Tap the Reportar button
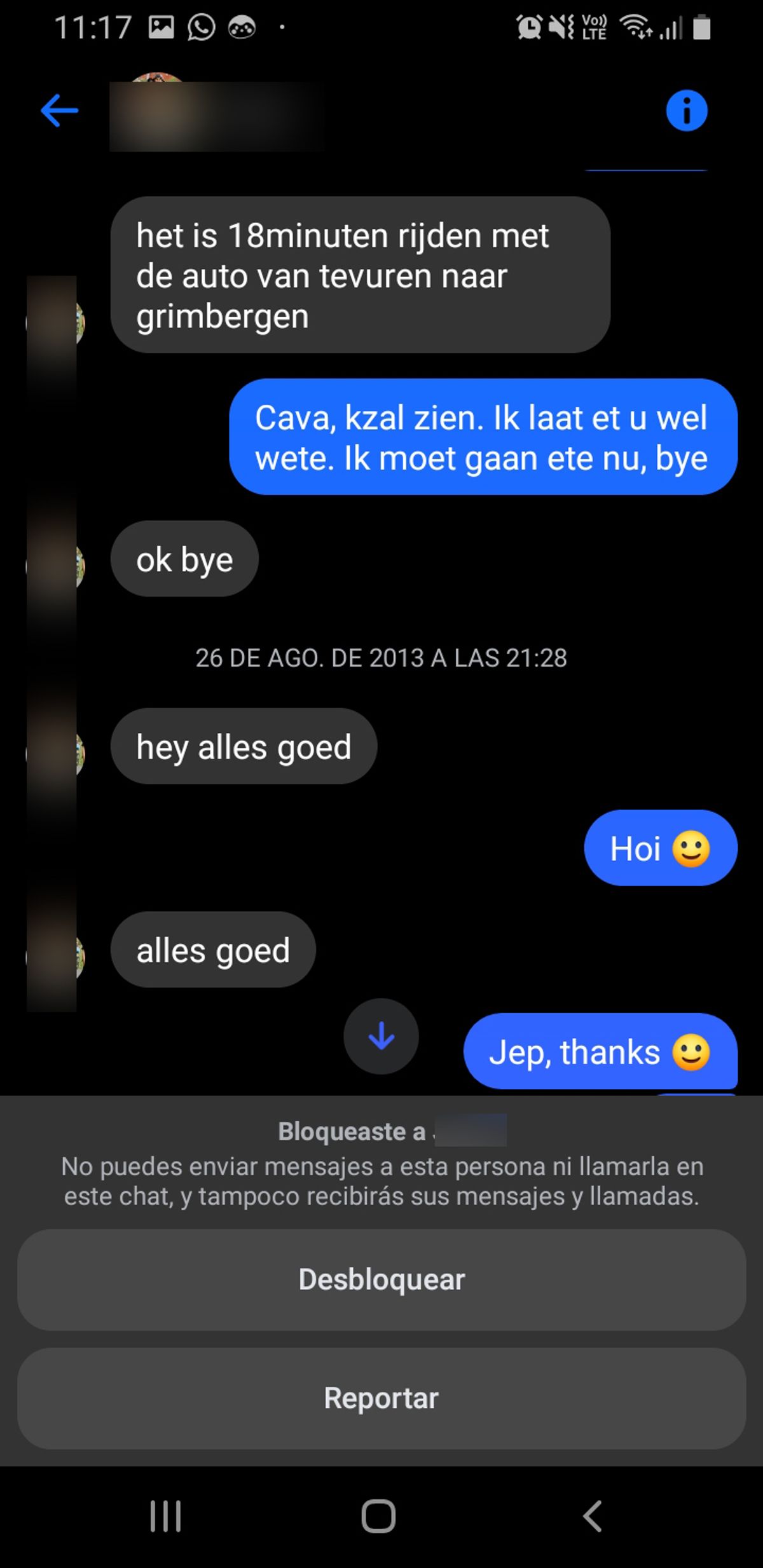Viewport: 763px width, 1568px height. (381, 1398)
